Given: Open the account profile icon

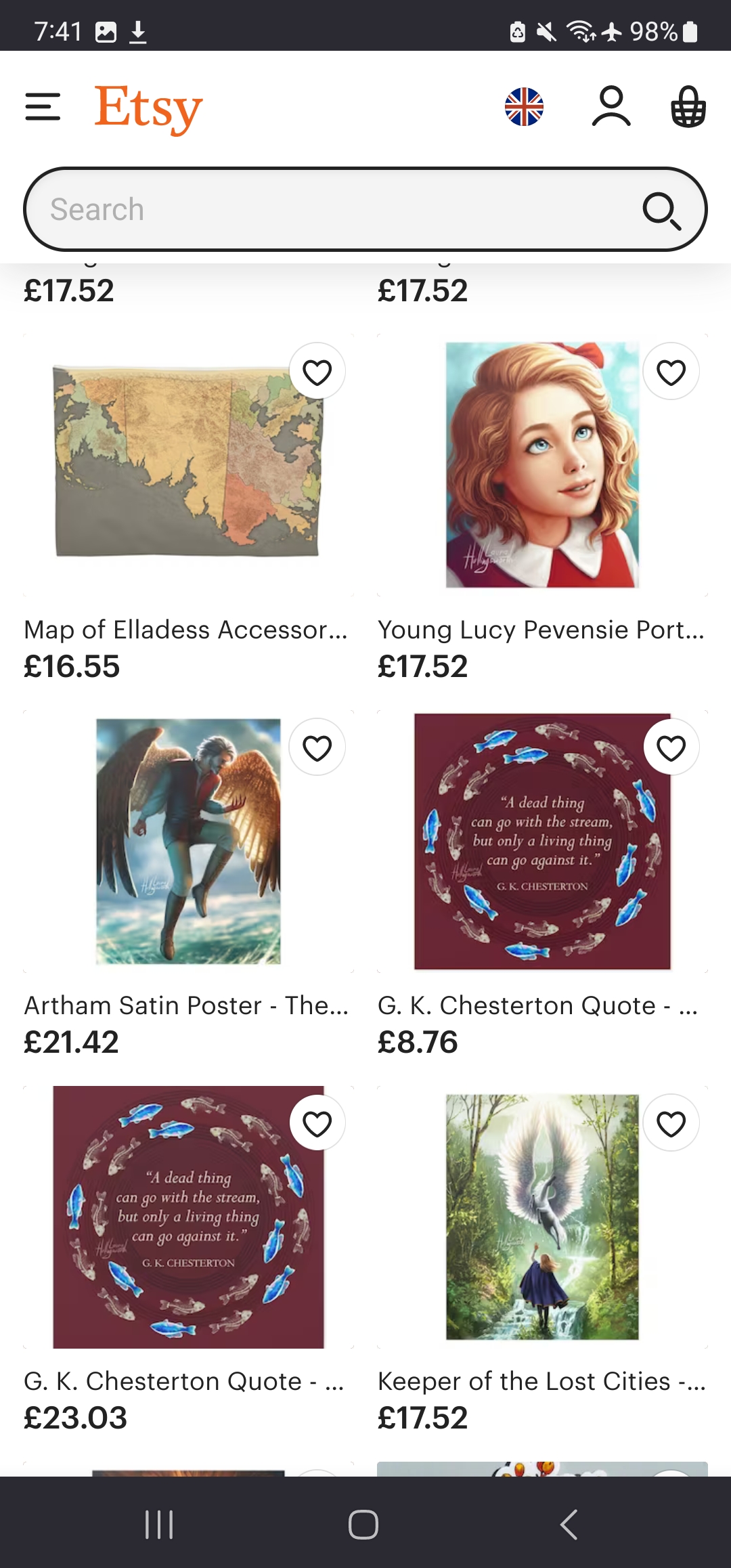Looking at the screenshot, I should click(611, 107).
